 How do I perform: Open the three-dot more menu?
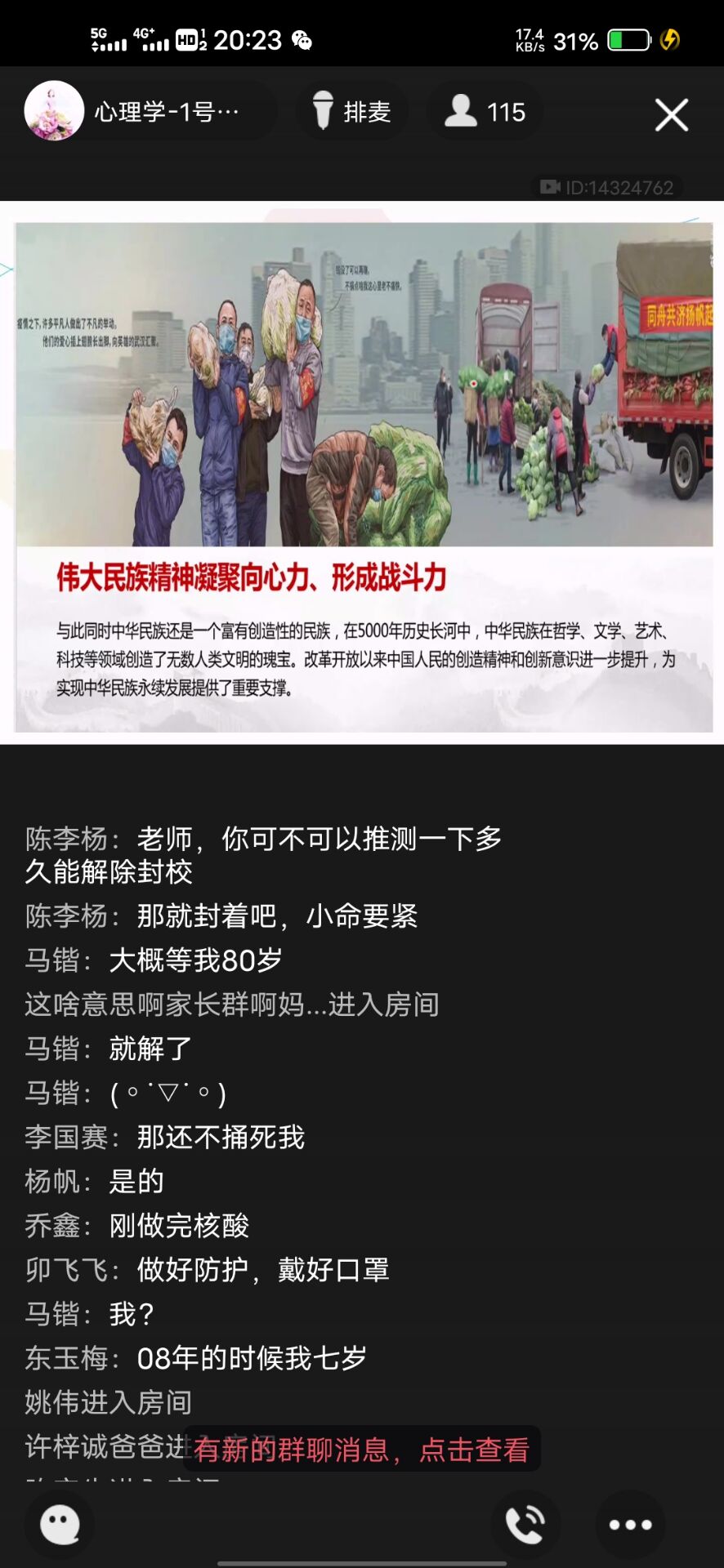click(630, 1524)
